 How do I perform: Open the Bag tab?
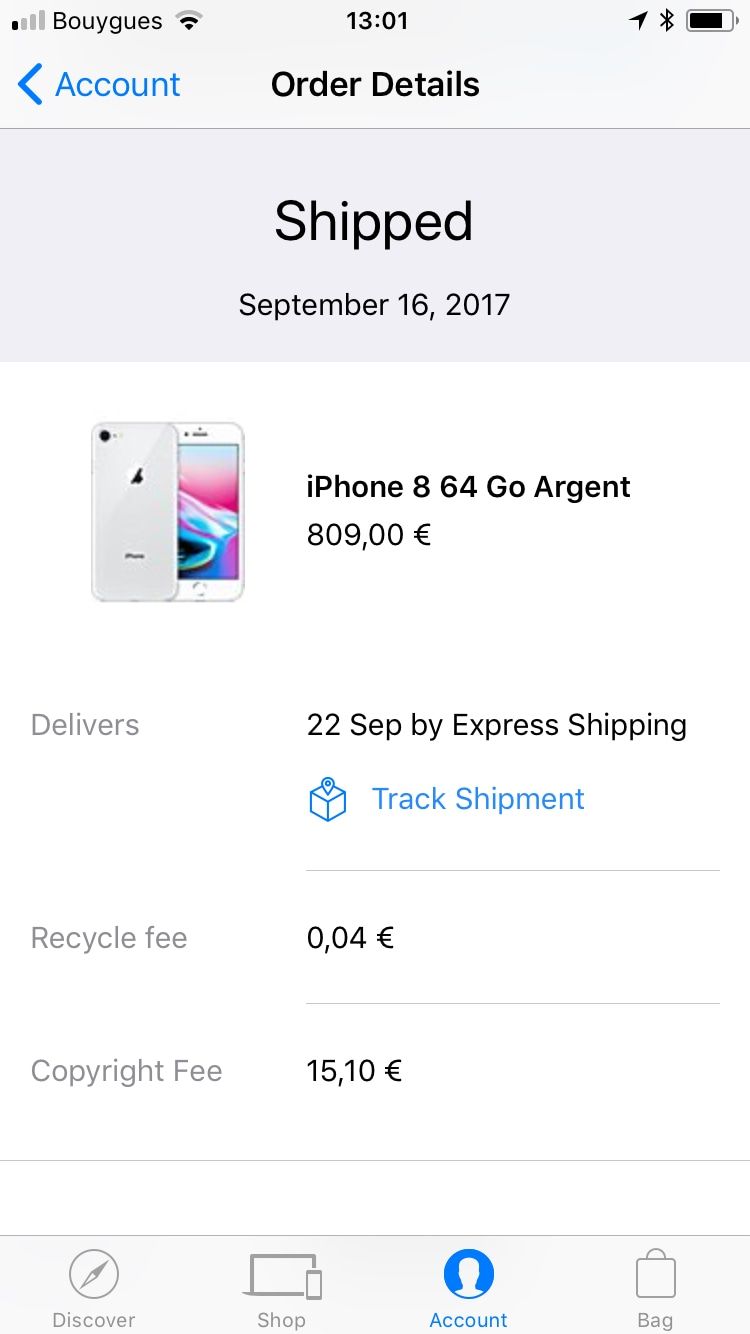pos(655,1288)
